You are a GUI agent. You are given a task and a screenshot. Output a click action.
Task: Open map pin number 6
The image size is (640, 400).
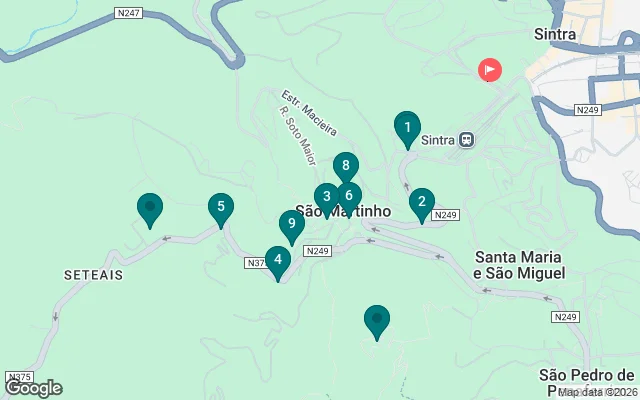click(x=349, y=195)
